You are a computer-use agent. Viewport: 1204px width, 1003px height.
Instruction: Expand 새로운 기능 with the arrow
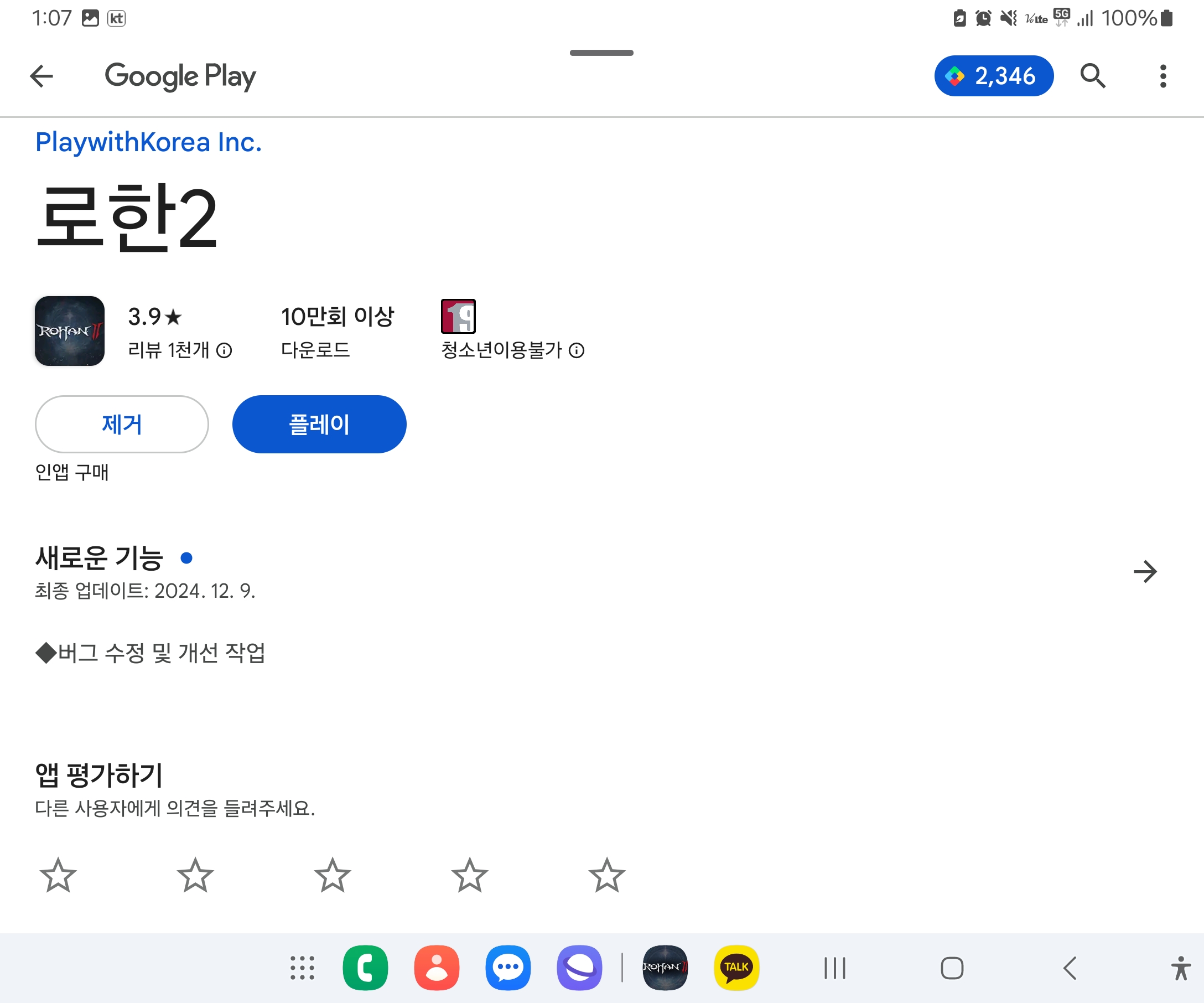pyautogui.click(x=1145, y=571)
